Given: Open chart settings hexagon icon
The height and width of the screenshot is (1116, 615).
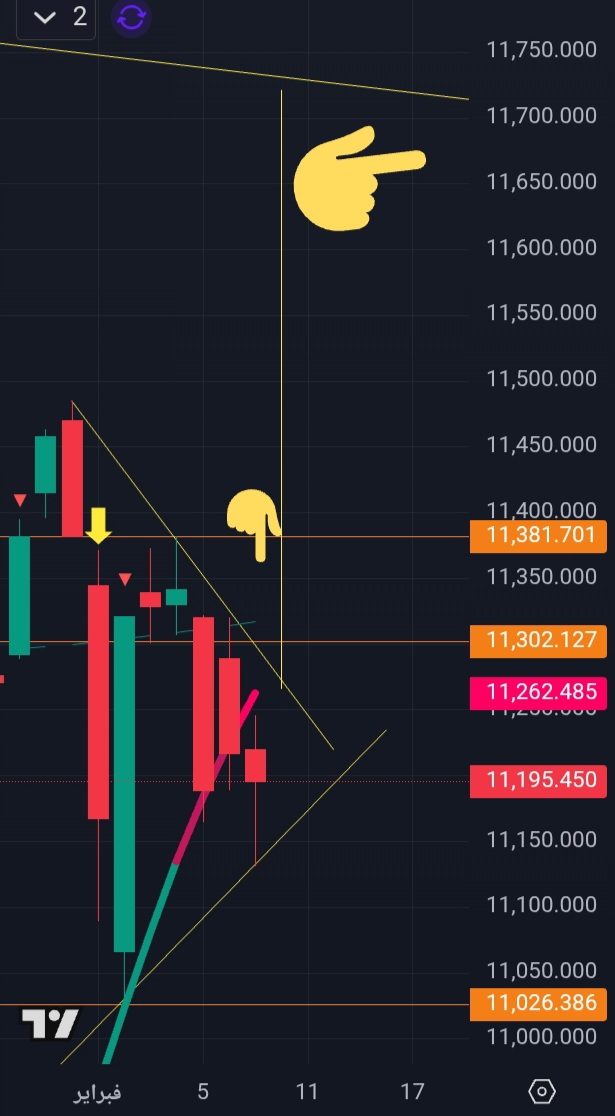Looking at the screenshot, I should tap(541, 1091).
